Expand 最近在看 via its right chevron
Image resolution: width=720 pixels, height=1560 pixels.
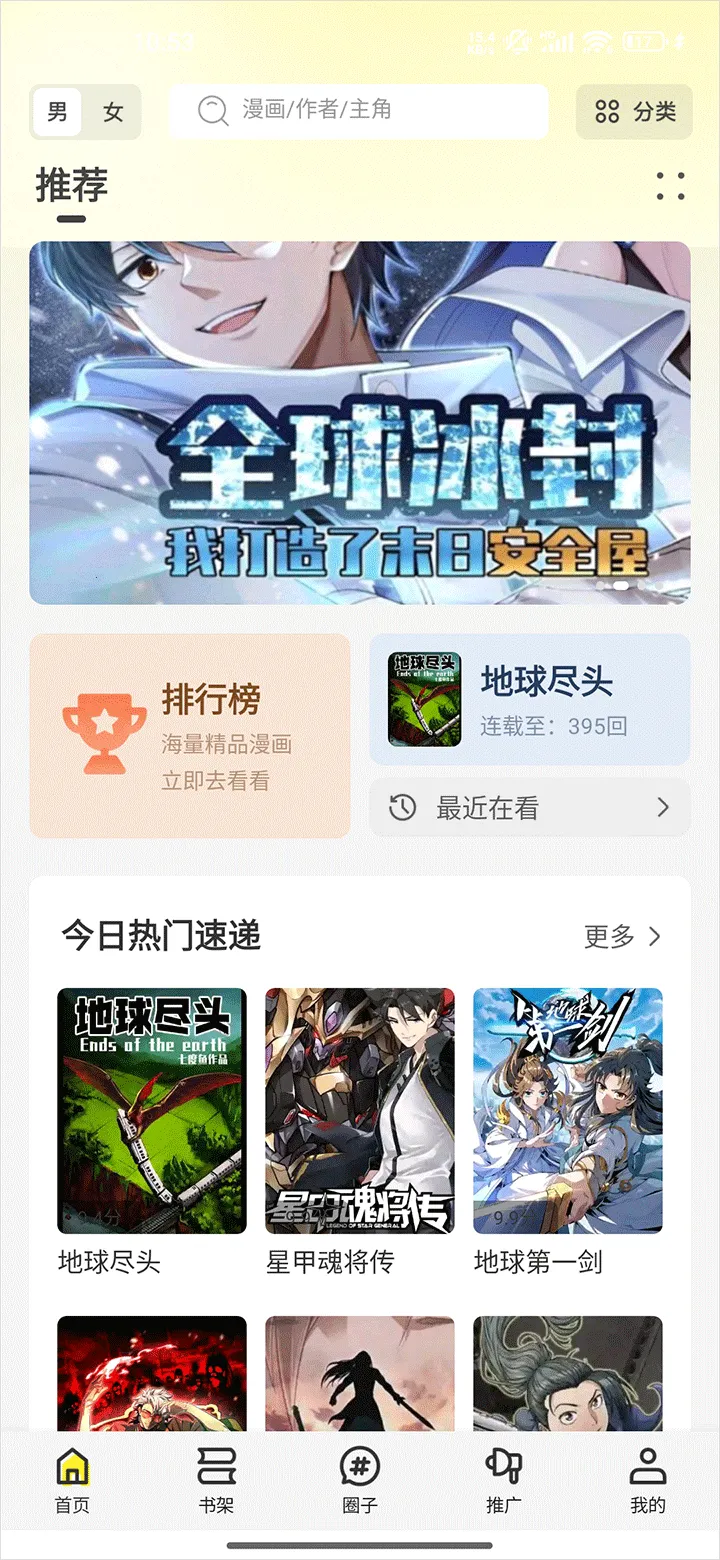coord(665,808)
